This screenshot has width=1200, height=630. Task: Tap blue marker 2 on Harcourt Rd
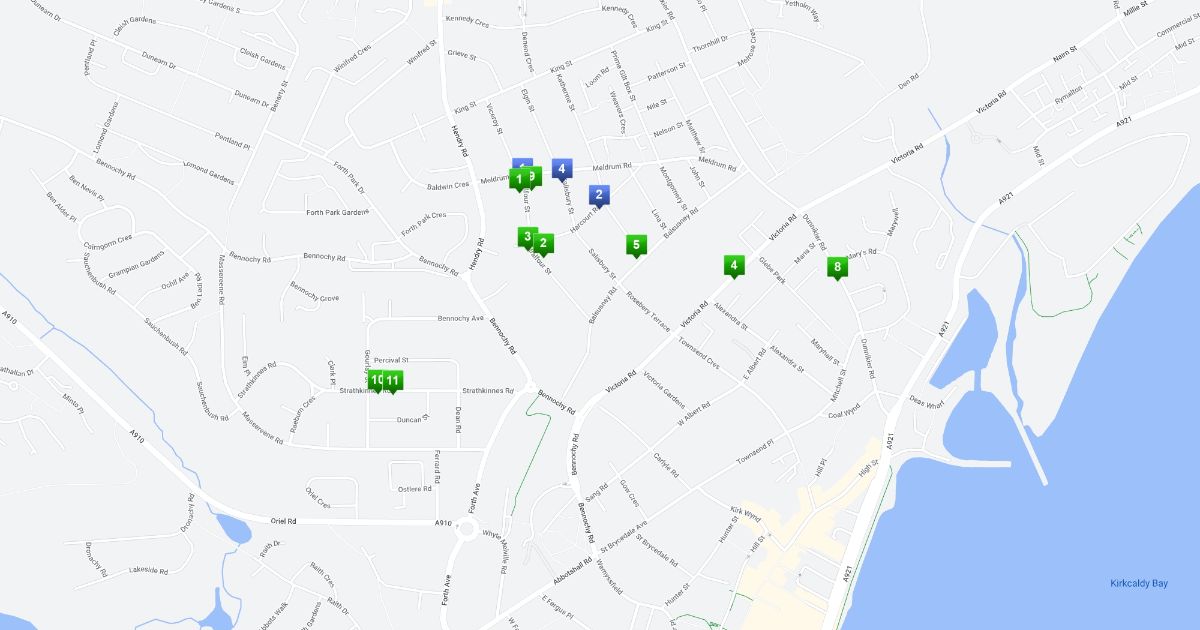tap(598, 196)
